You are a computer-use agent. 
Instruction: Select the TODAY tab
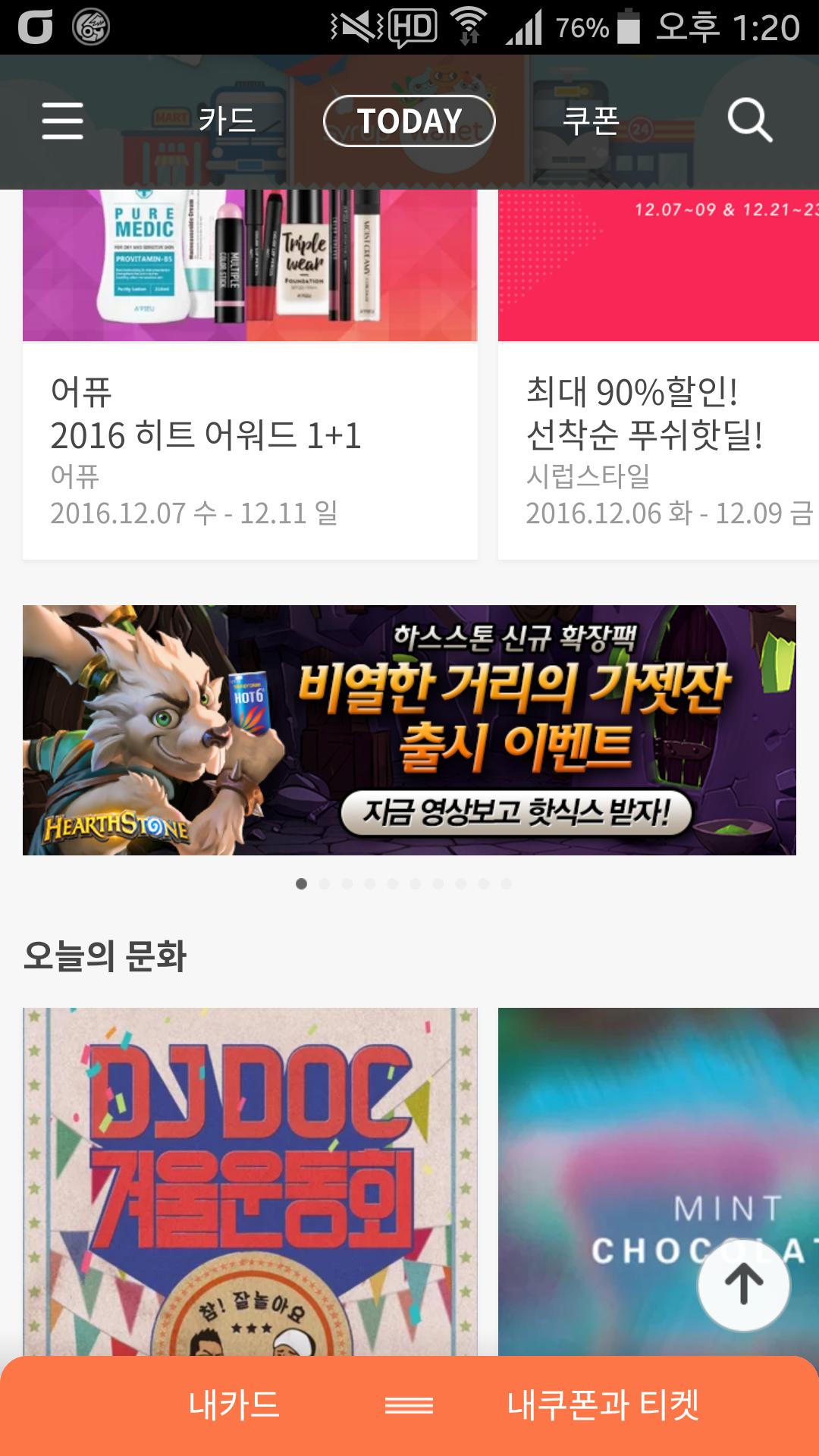(x=409, y=121)
